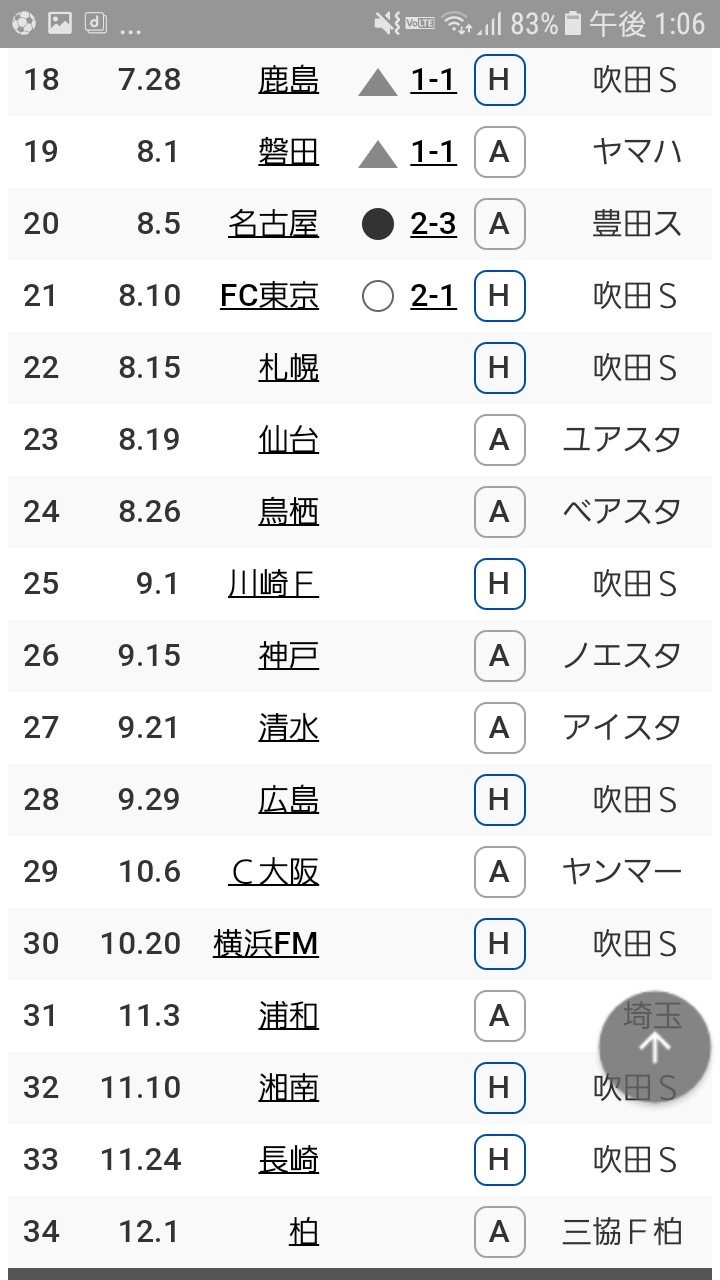Open the 神戸 team link
Screen dimensions: 720x1280
click(288, 656)
